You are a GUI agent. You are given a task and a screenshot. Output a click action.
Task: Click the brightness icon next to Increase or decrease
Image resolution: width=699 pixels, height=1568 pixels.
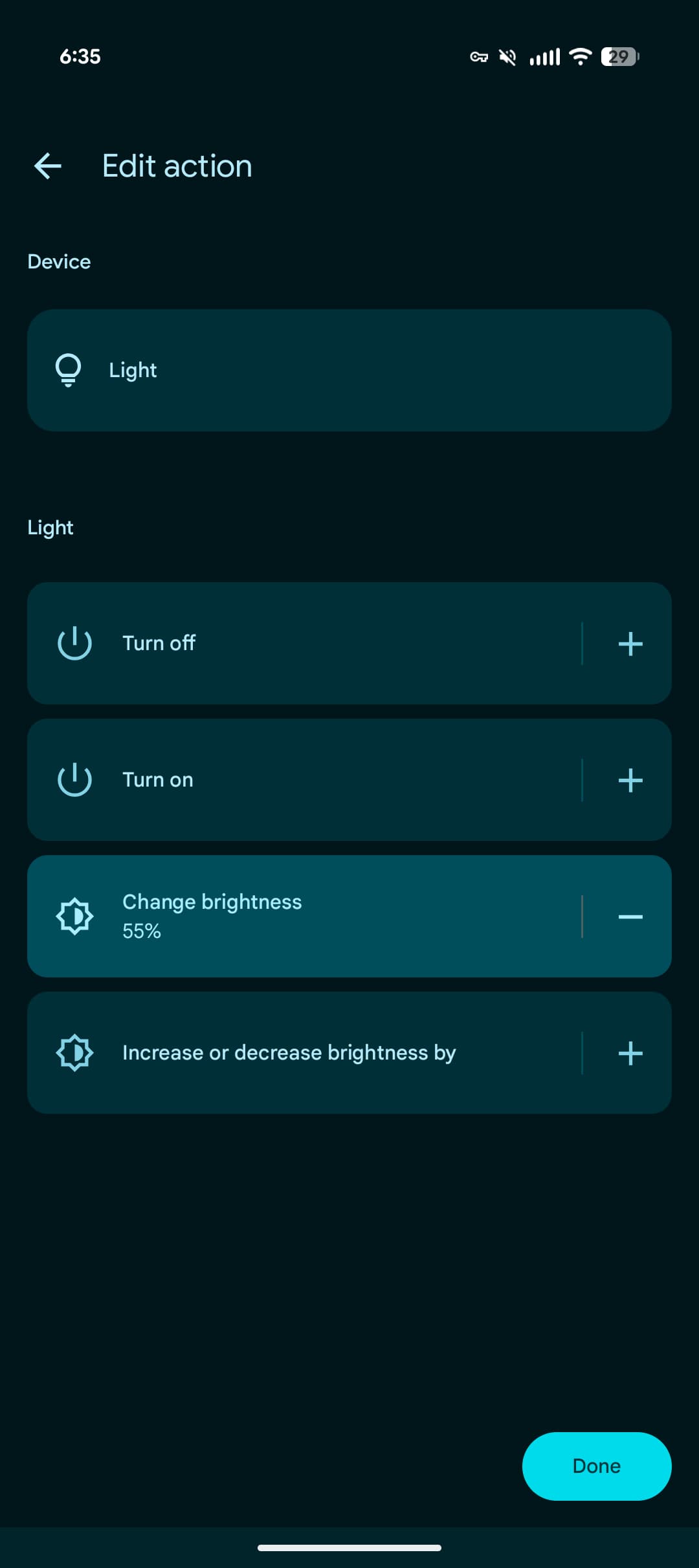76,1052
